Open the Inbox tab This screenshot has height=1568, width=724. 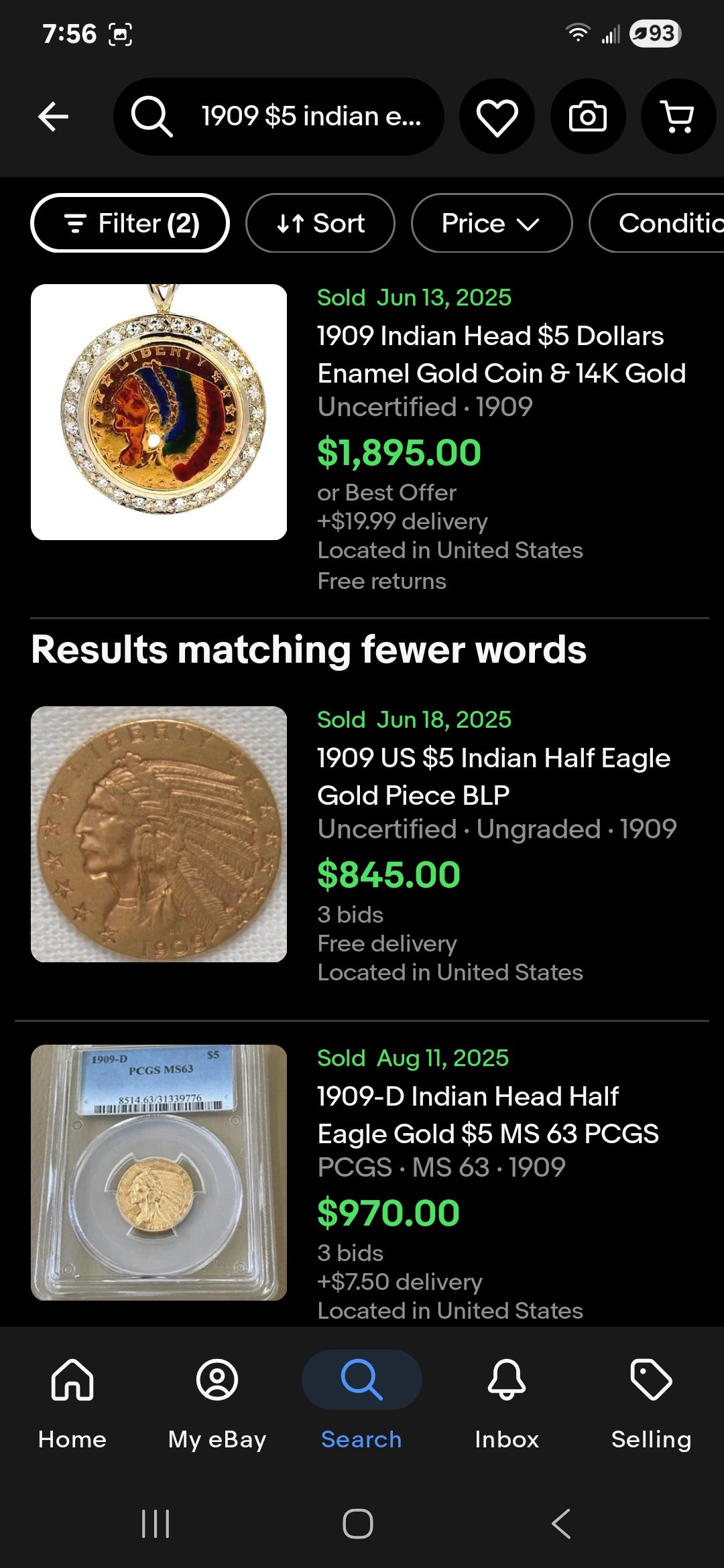(507, 1400)
